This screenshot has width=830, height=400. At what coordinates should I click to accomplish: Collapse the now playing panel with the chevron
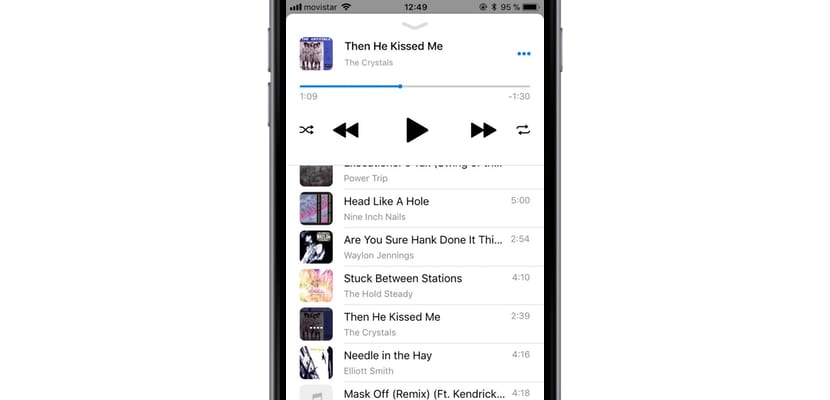(415, 25)
